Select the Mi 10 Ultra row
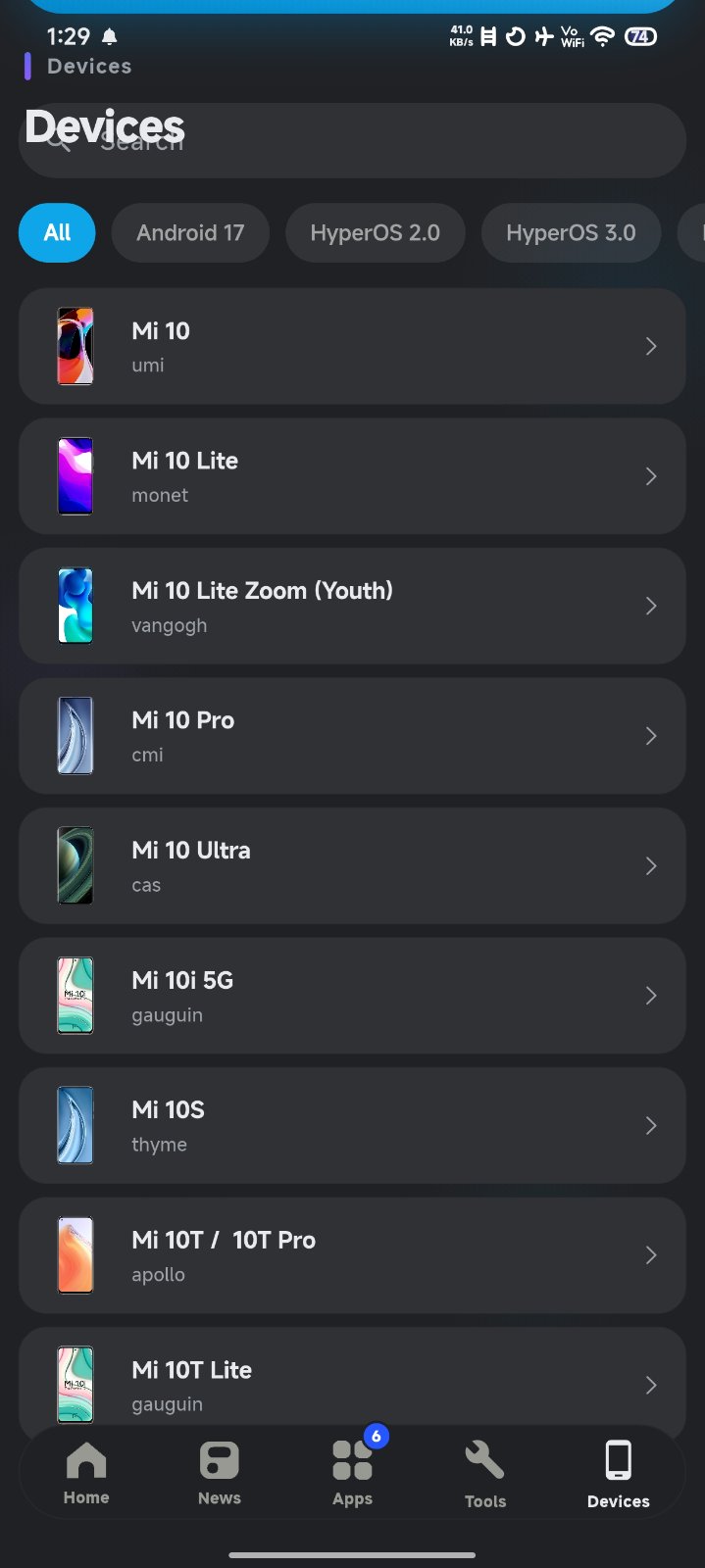 [x=352, y=865]
